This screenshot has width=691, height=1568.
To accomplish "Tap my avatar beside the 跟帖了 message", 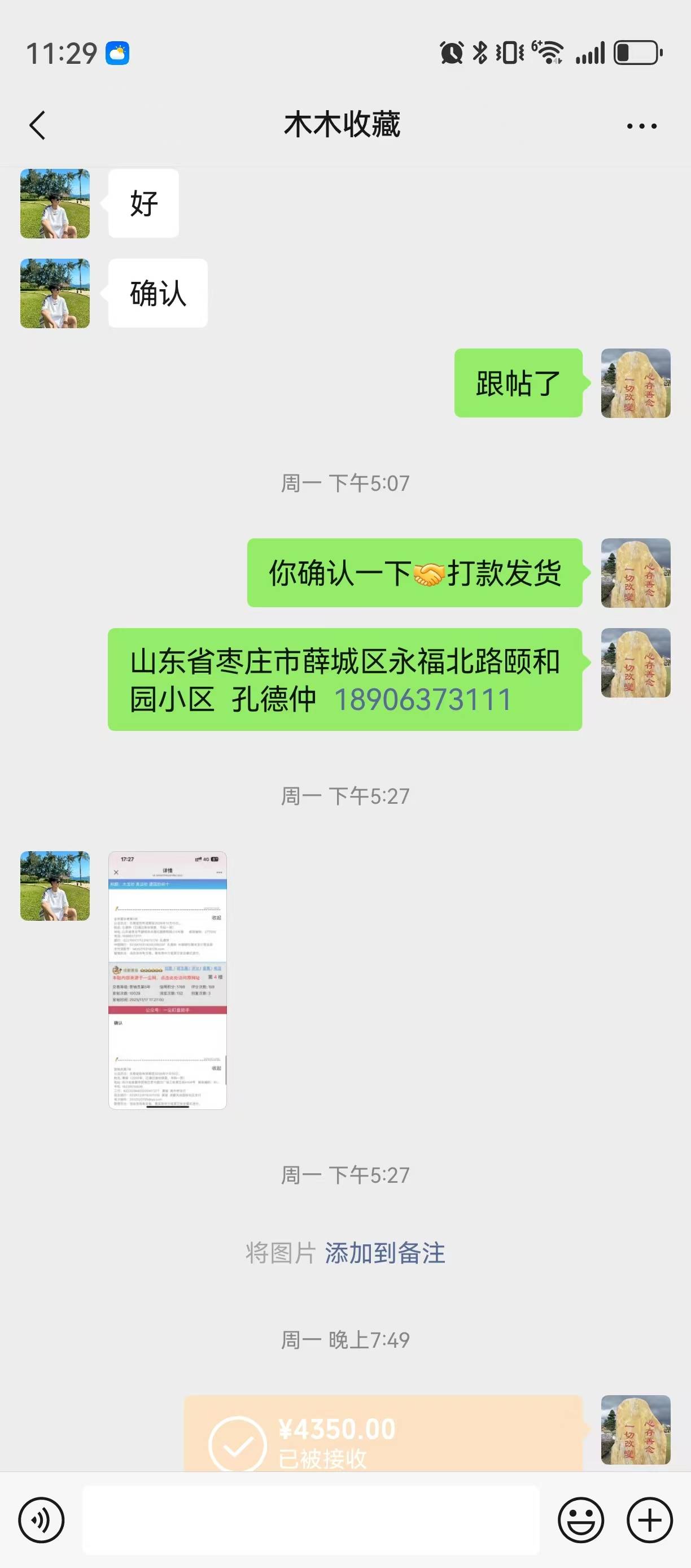I will (x=636, y=383).
